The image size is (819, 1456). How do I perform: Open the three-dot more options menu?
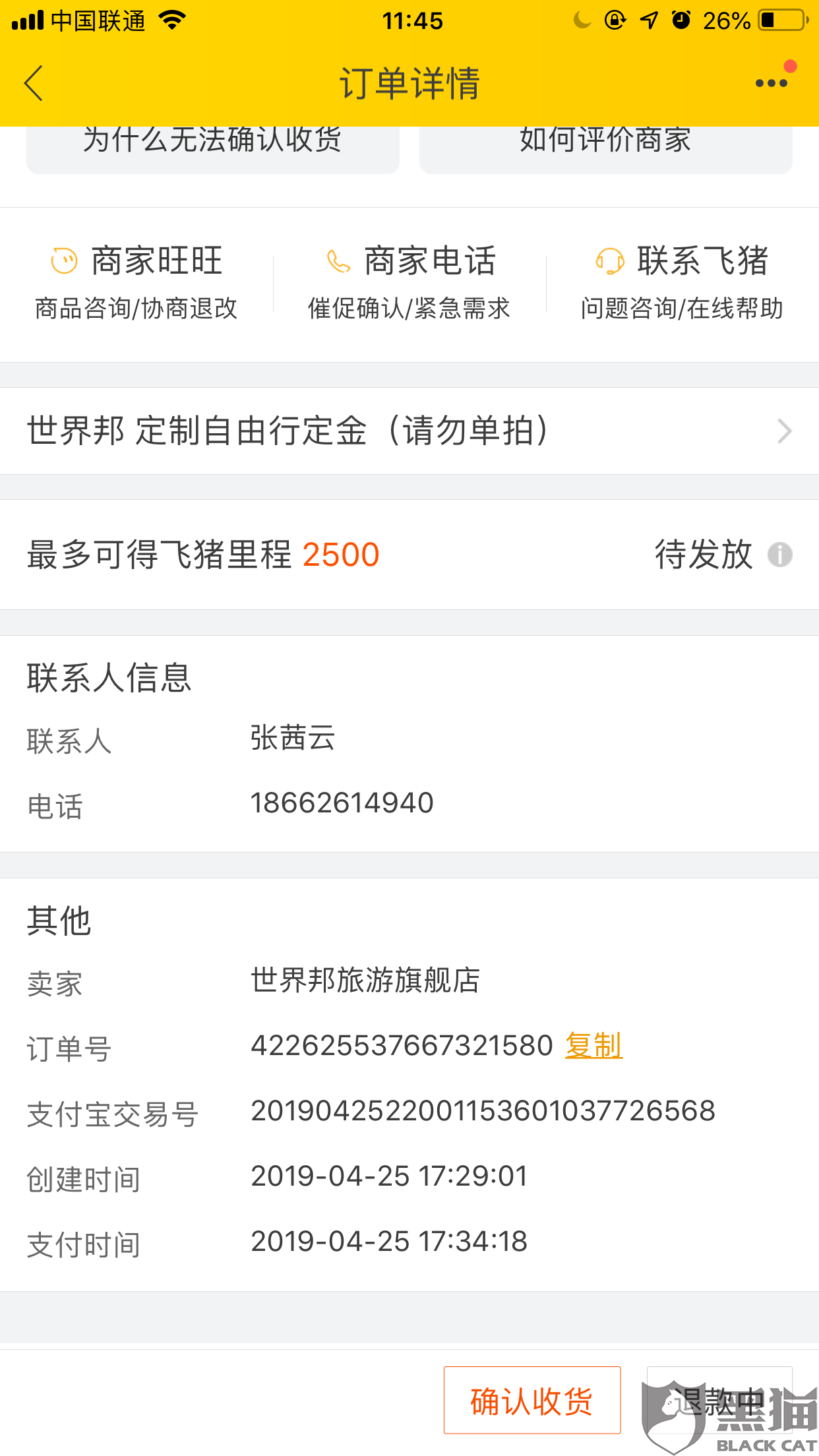pos(771,83)
